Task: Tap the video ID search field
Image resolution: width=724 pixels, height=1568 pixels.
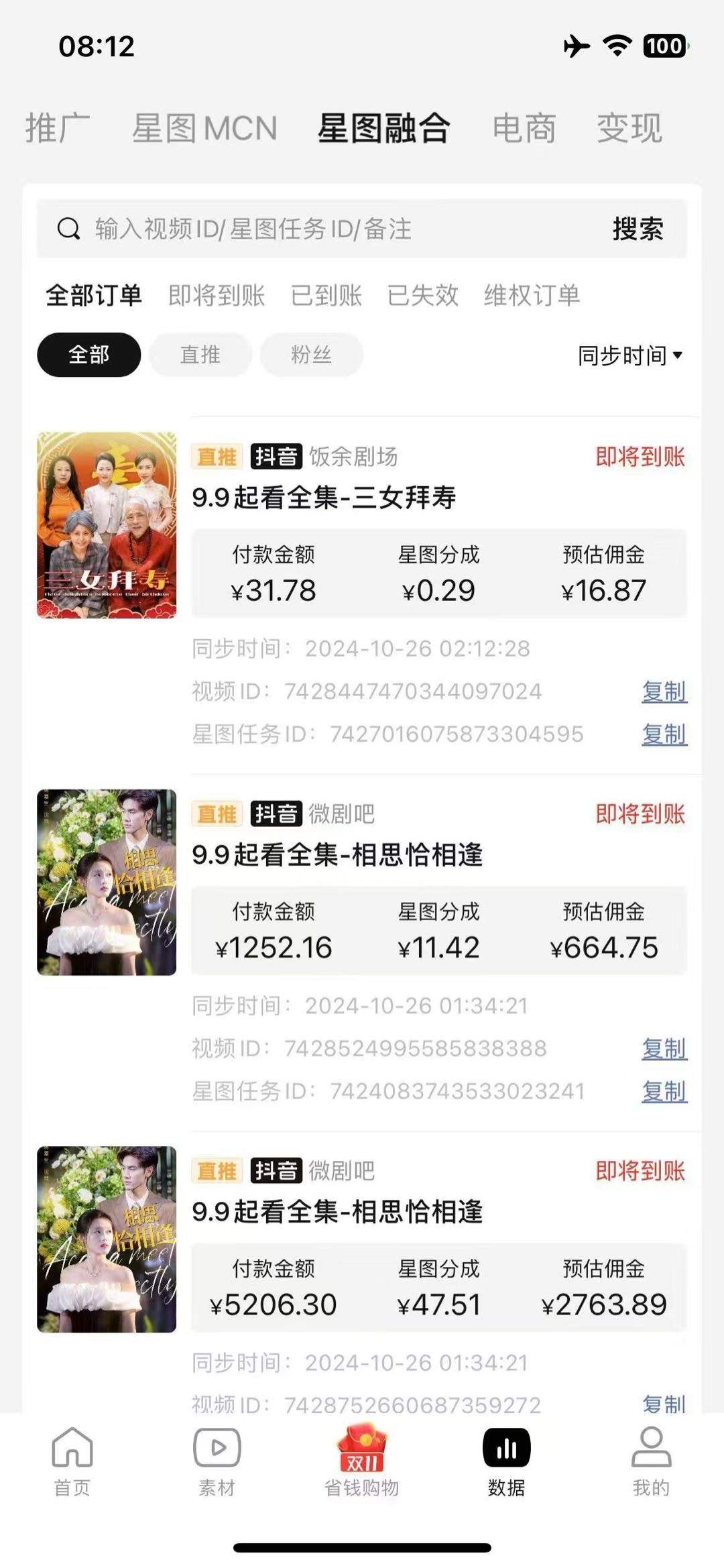Action: click(x=322, y=229)
